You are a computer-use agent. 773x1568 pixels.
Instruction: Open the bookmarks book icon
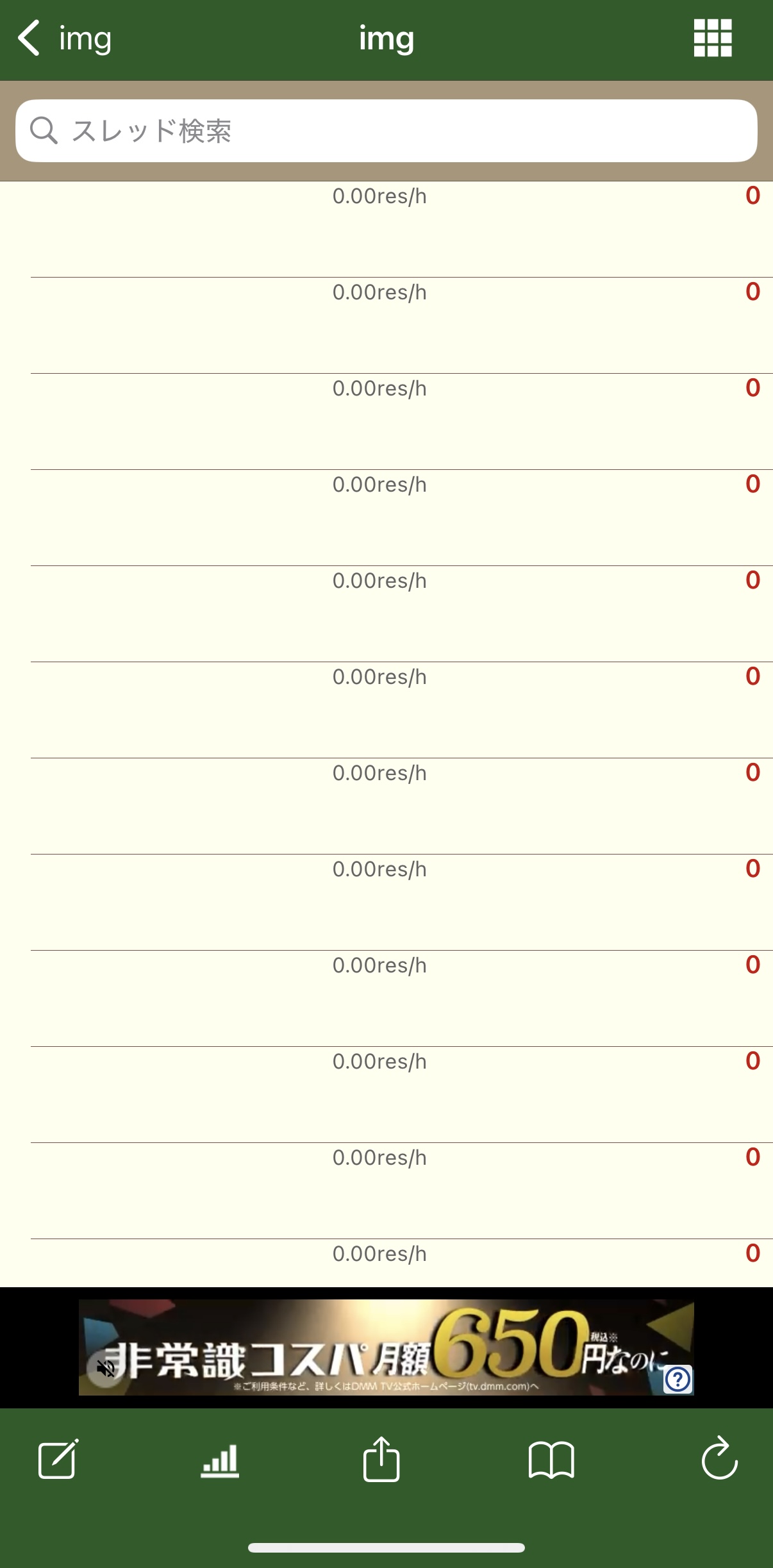pos(551,1460)
